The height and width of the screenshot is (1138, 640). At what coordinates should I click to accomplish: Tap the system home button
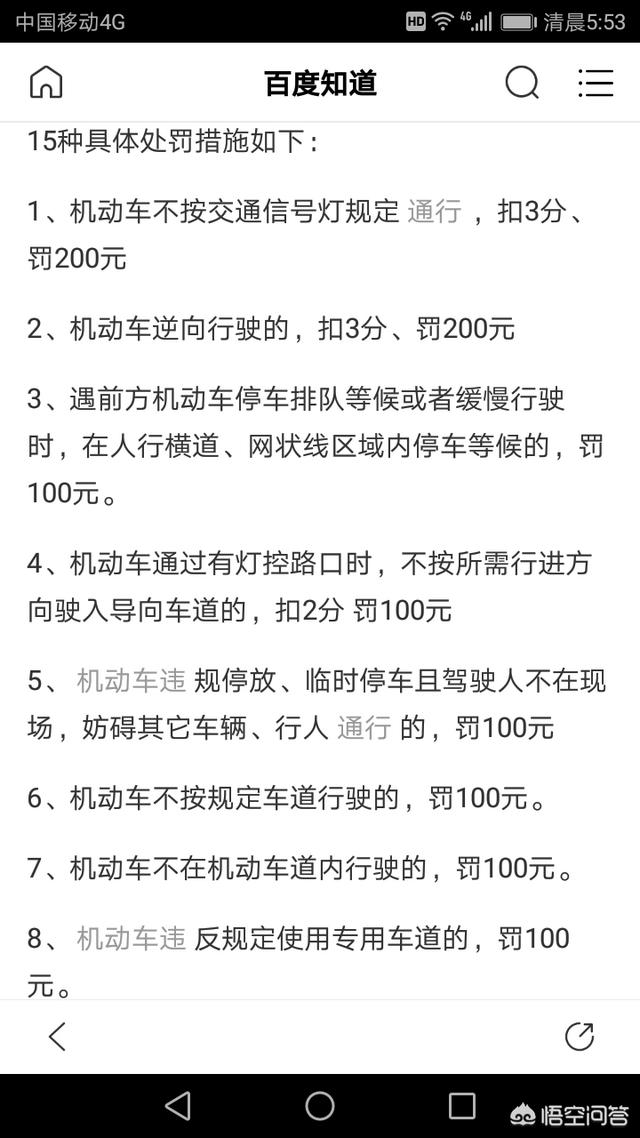[320, 1106]
